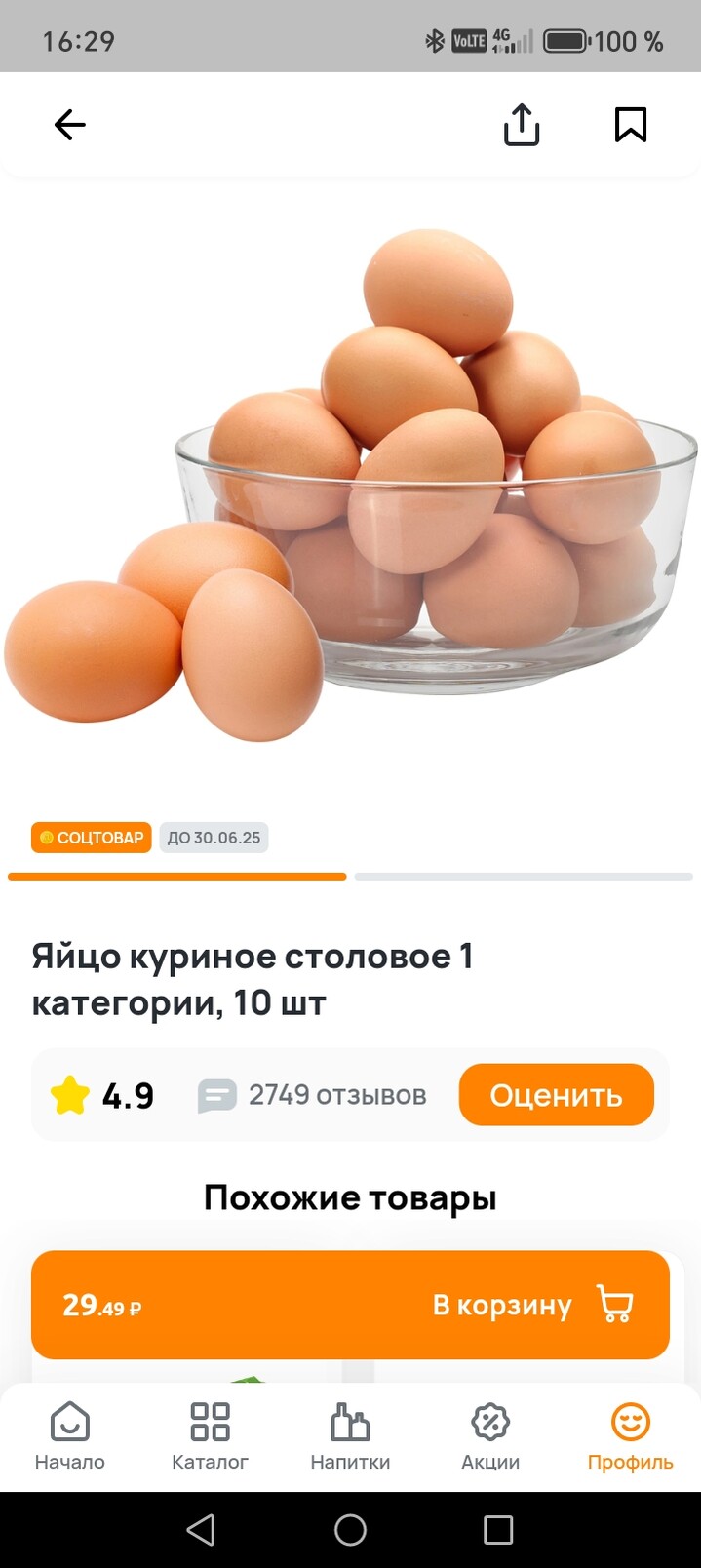Select the Акции tab
The image size is (701, 1568).
pos(490,1435)
